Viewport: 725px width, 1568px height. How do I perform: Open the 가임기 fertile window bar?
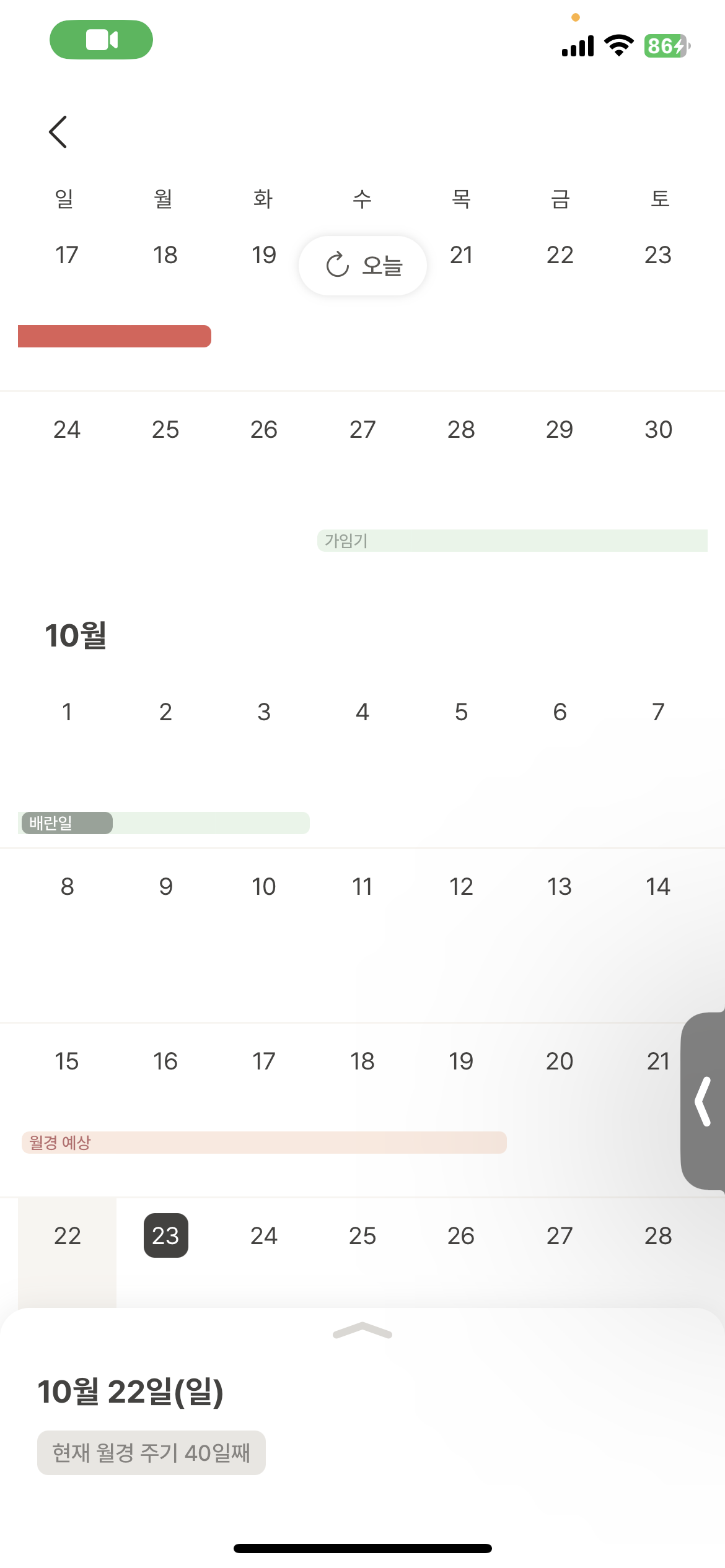point(512,541)
